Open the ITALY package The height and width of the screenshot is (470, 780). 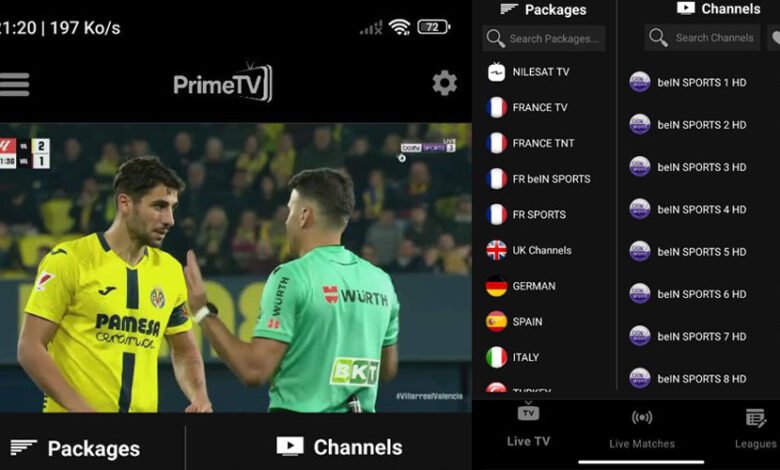point(525,357)
